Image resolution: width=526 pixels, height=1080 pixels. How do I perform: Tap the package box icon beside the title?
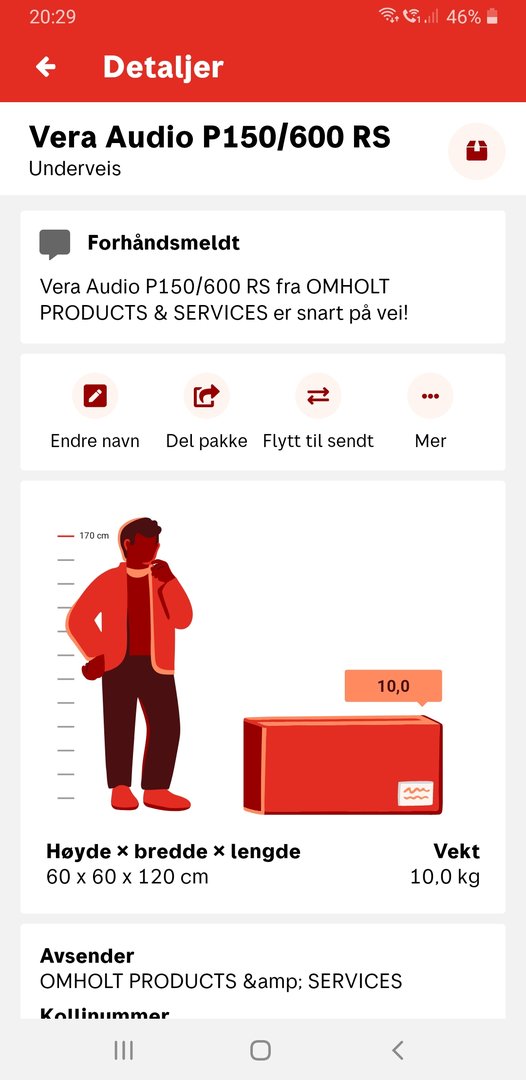pyautogui.click(x=476, y=151)
